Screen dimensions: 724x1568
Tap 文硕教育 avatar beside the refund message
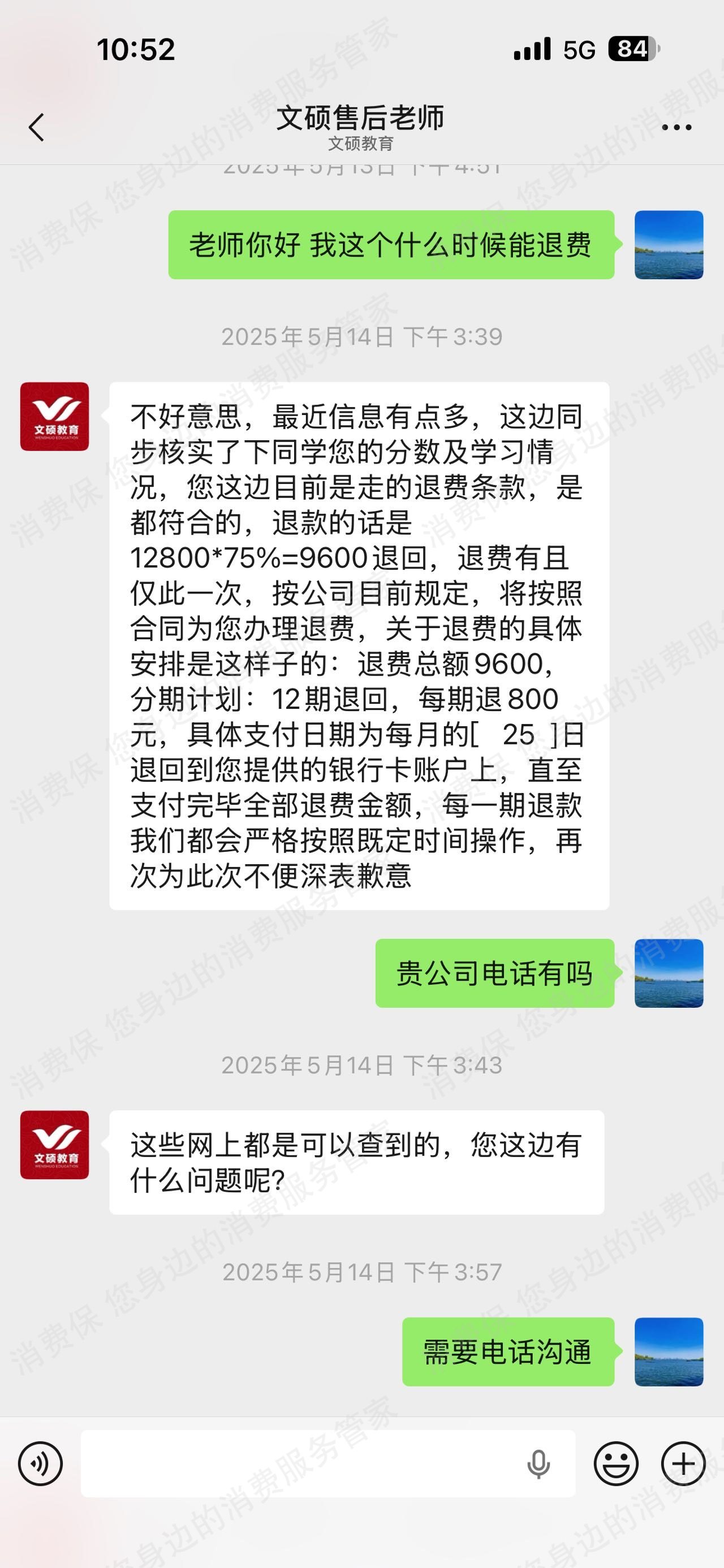pyautogui.click(x=55, y=420)
